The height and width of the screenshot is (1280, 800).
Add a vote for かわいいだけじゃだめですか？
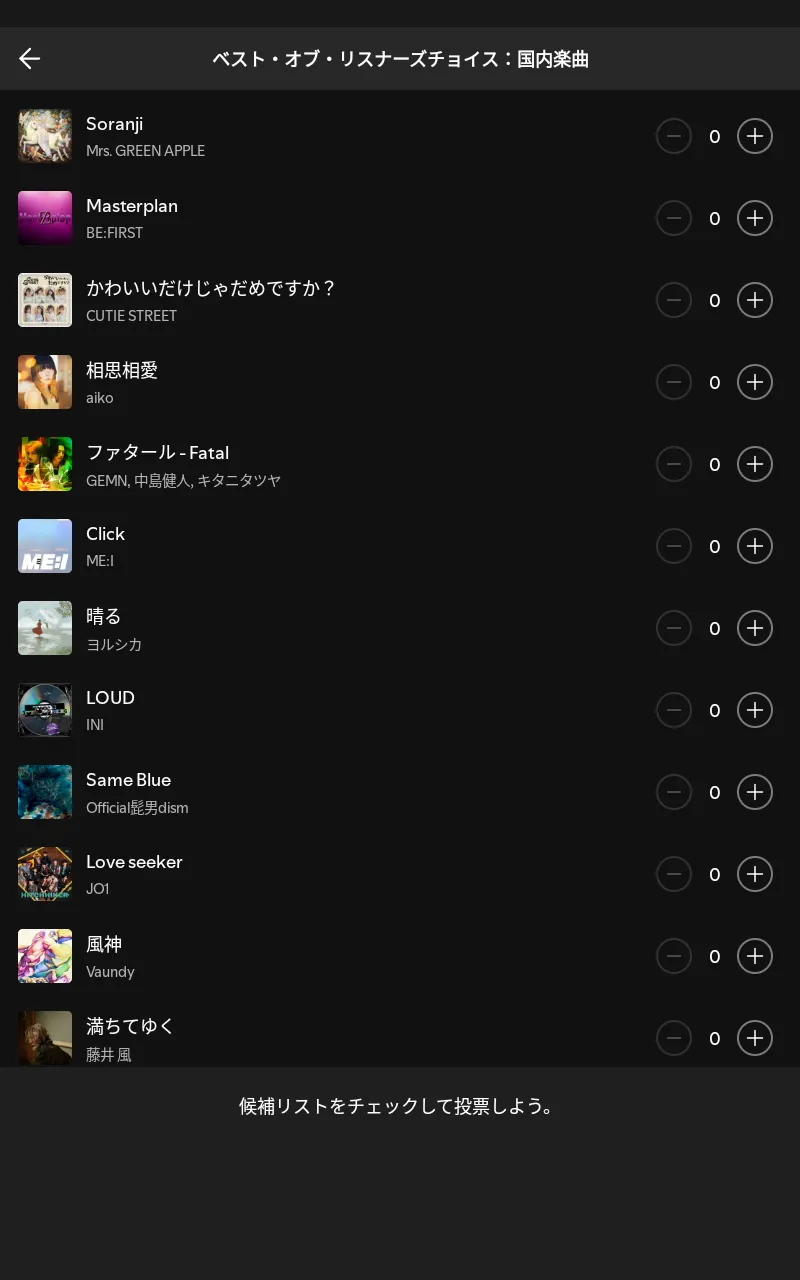755,300
